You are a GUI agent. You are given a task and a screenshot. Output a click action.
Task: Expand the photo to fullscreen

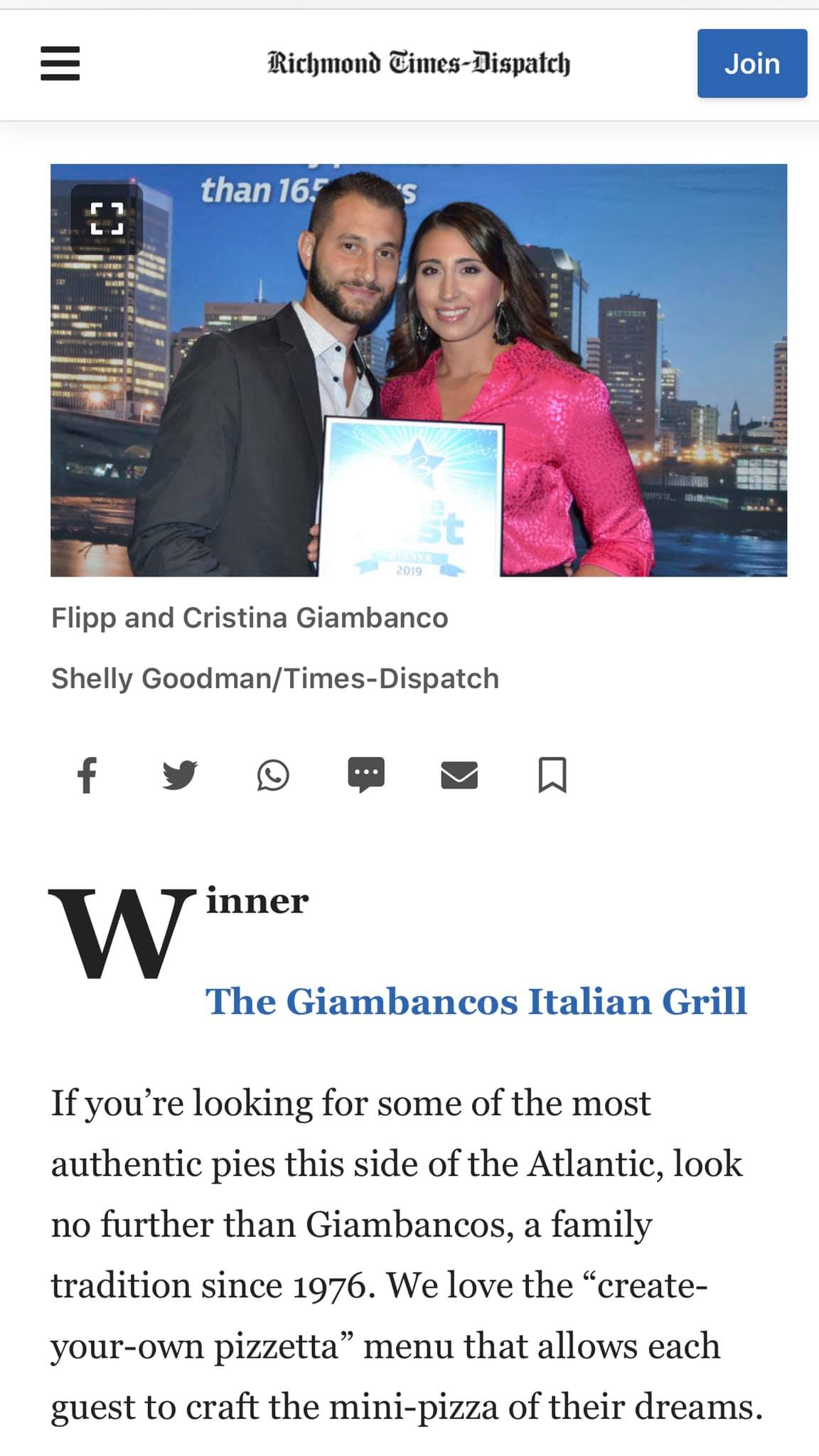(107, 219)
